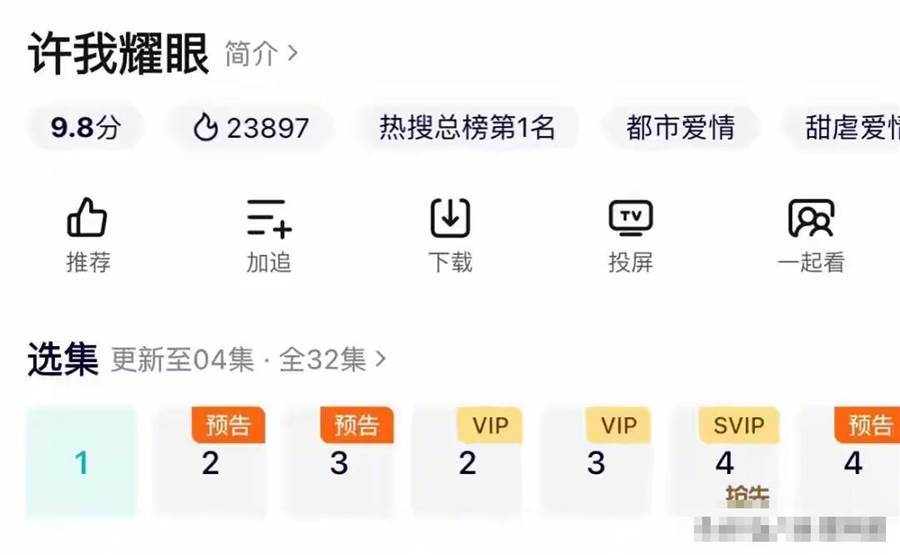Viewport: 900px width, 555px height.
Task: Select VIP episode 2
Action: (467, 463)
